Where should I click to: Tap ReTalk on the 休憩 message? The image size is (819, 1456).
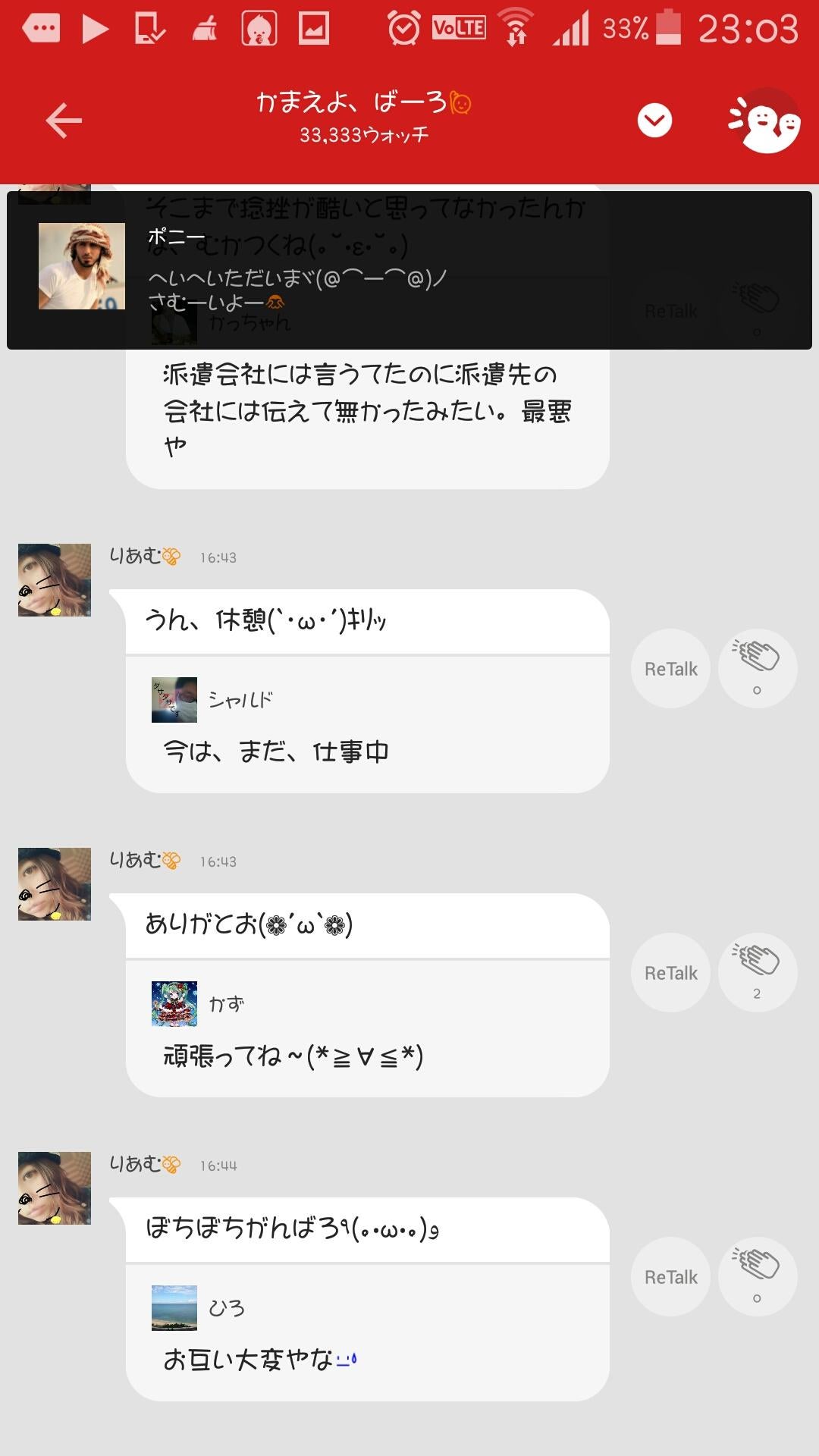[670, 668]
